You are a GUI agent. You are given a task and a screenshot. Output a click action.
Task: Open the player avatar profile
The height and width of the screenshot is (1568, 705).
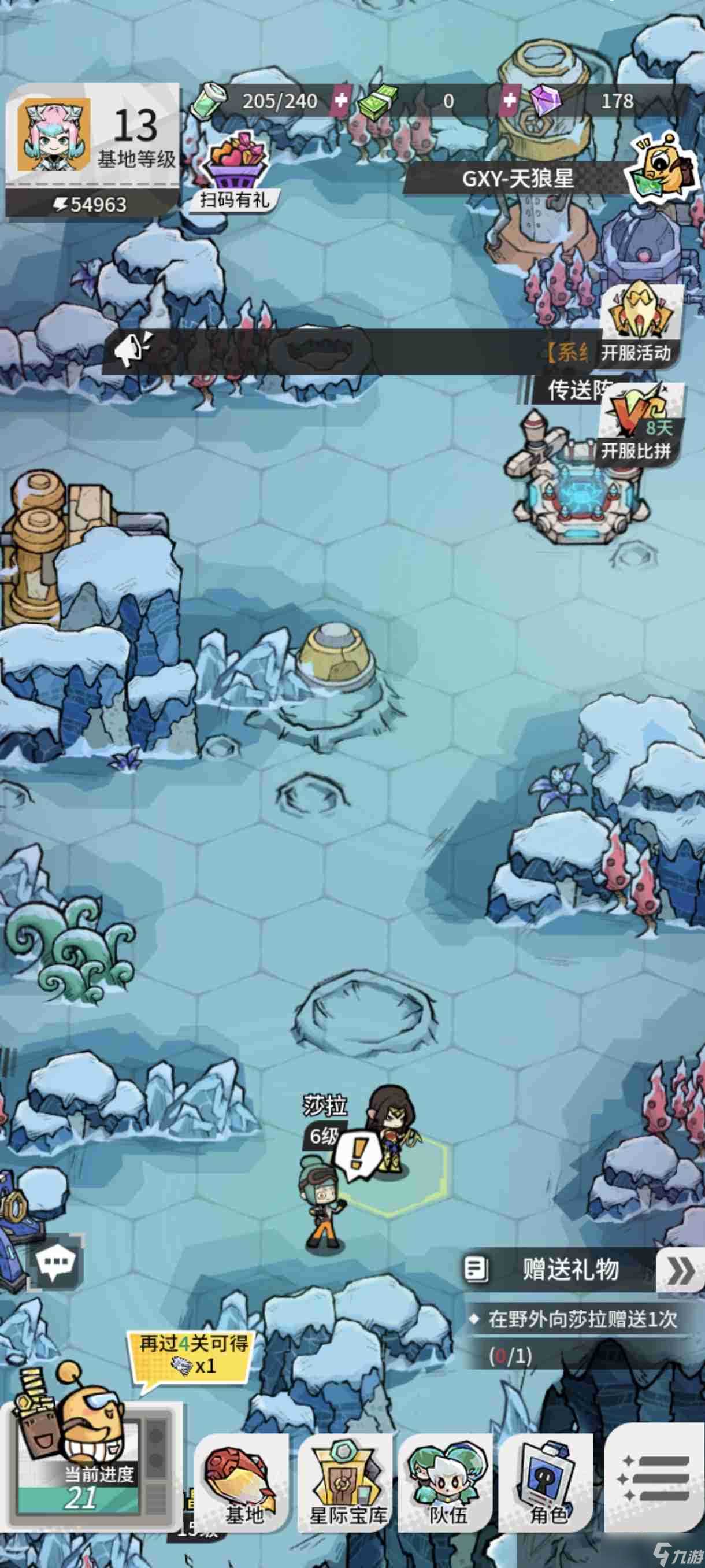[54, 135]
